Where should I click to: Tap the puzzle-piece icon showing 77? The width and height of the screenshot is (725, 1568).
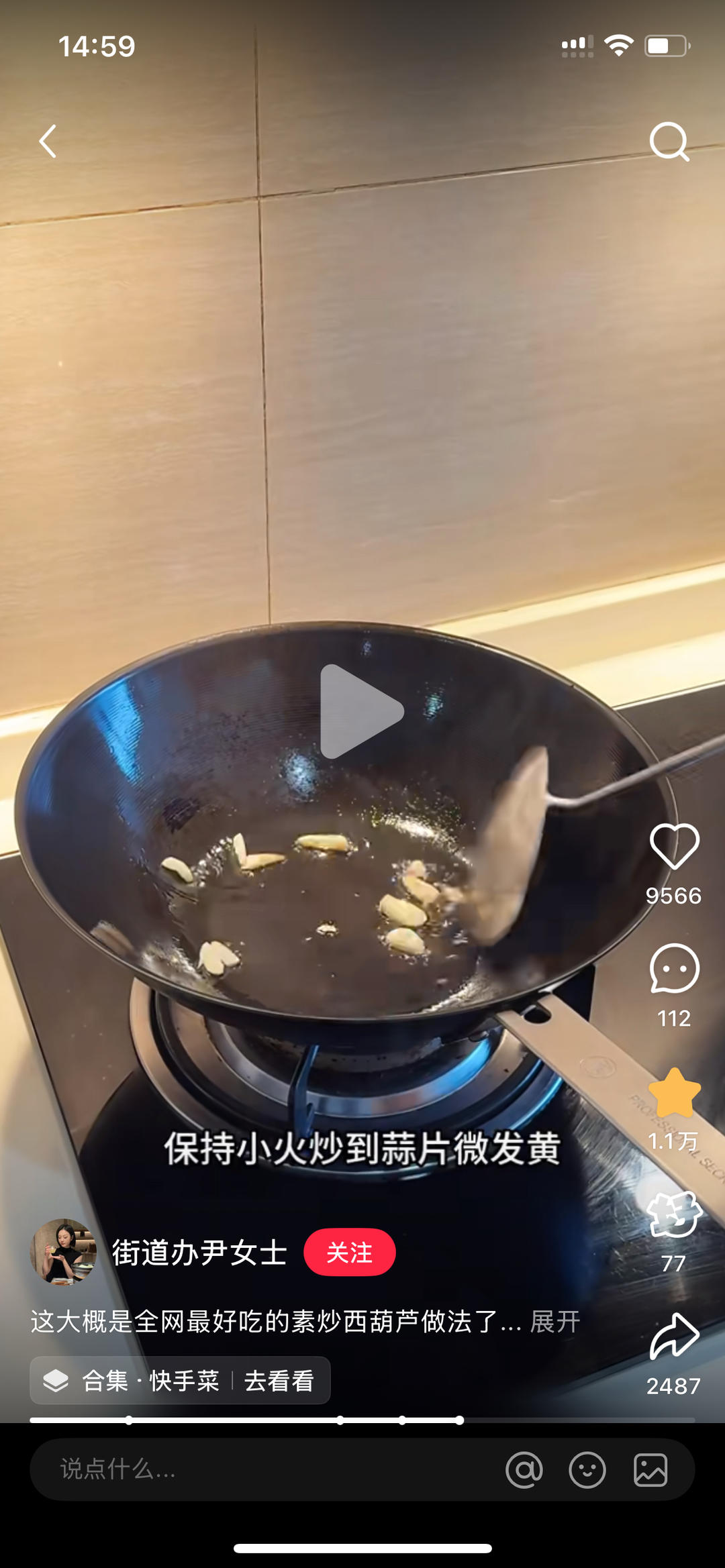(x=674, y=1214)
